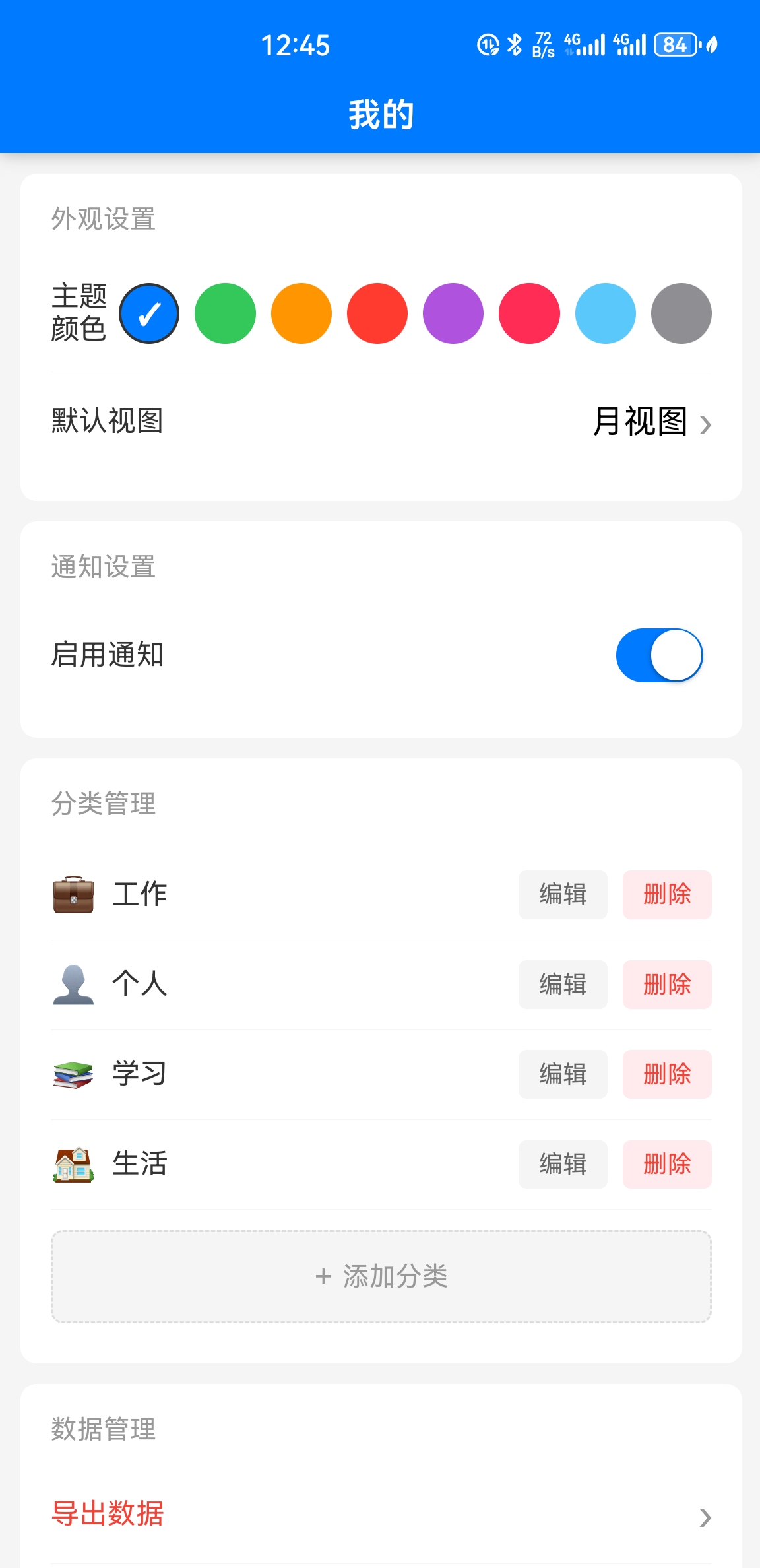Click the Bluetooth icon in status bar
The height and width of the screenshot is (1568, 760).
point(513,45)
